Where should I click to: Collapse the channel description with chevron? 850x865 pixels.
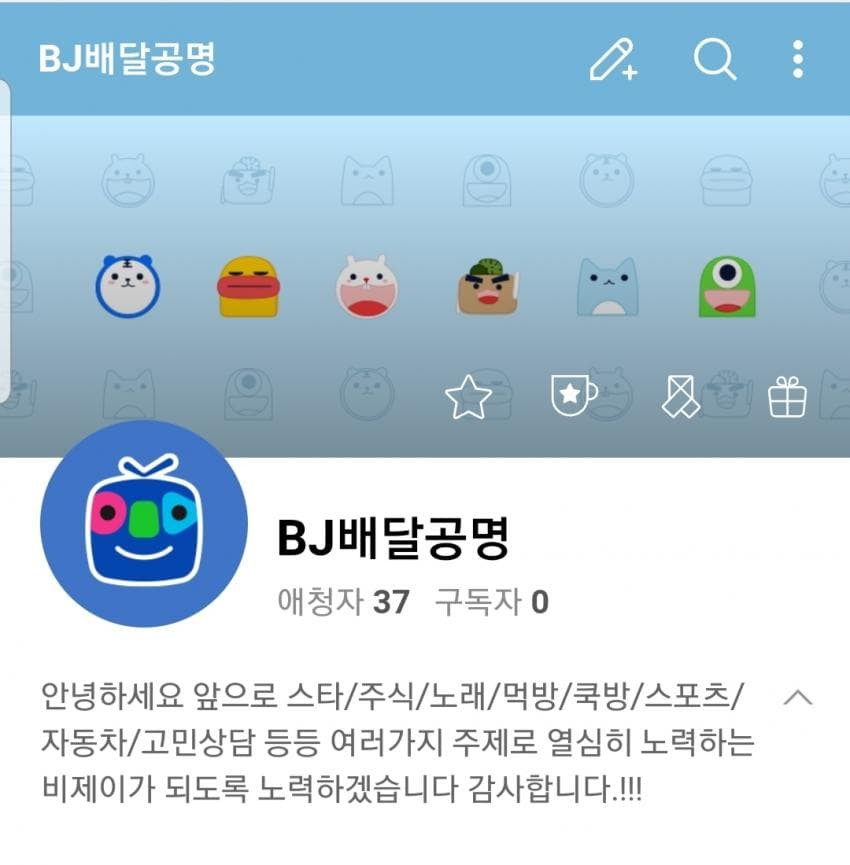[x=797, y=698]
